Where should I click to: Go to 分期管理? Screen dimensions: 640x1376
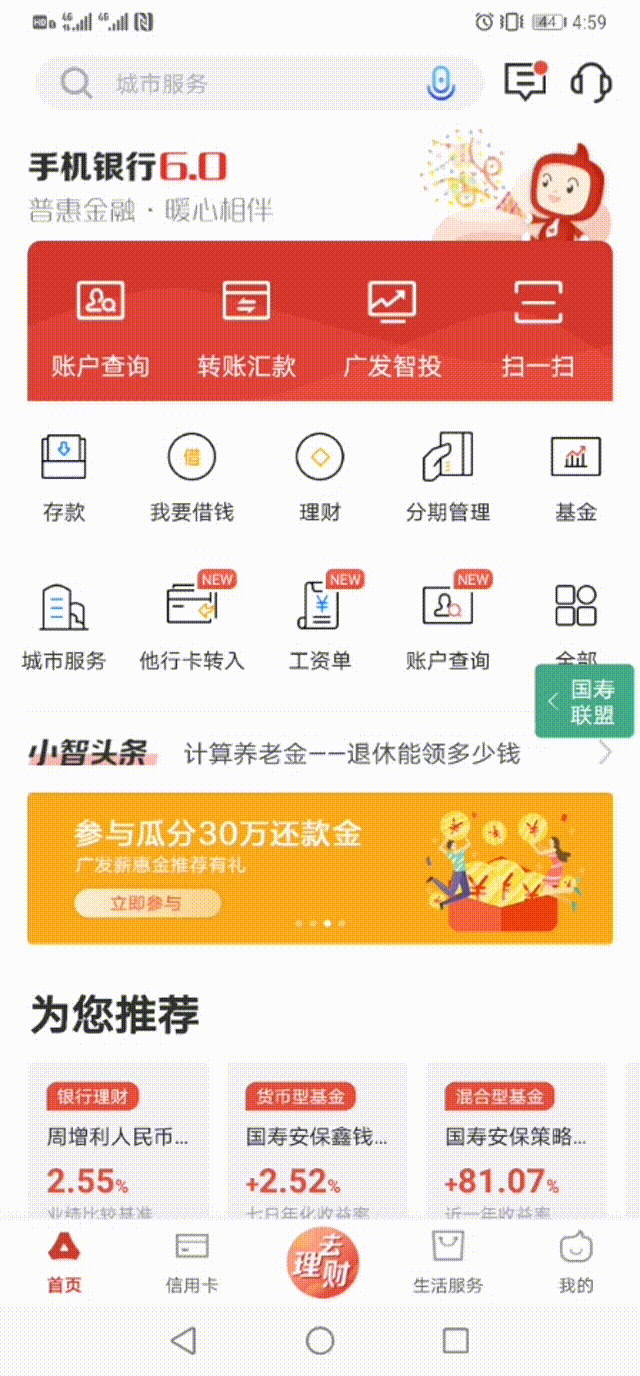pos(448,478)
